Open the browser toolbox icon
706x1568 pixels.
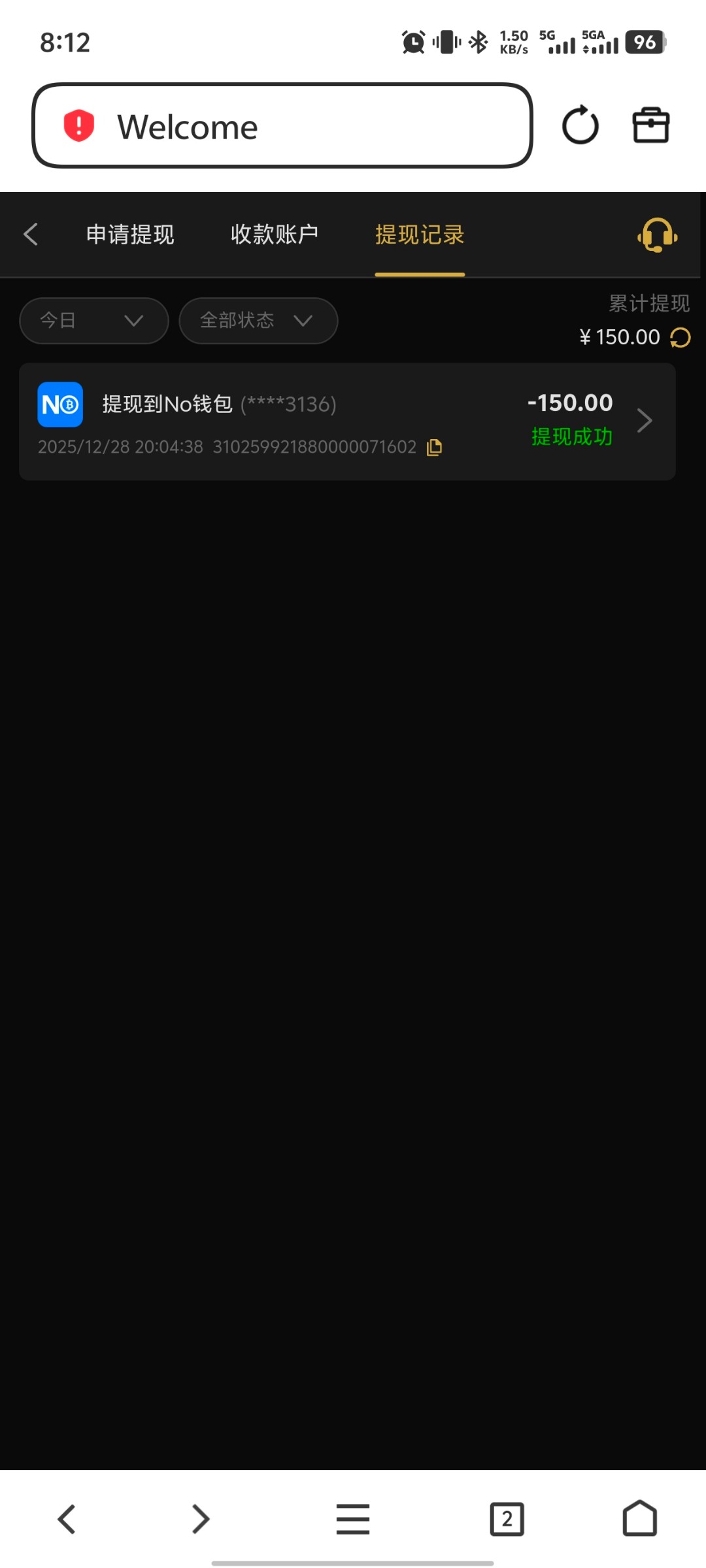point(651,125)
